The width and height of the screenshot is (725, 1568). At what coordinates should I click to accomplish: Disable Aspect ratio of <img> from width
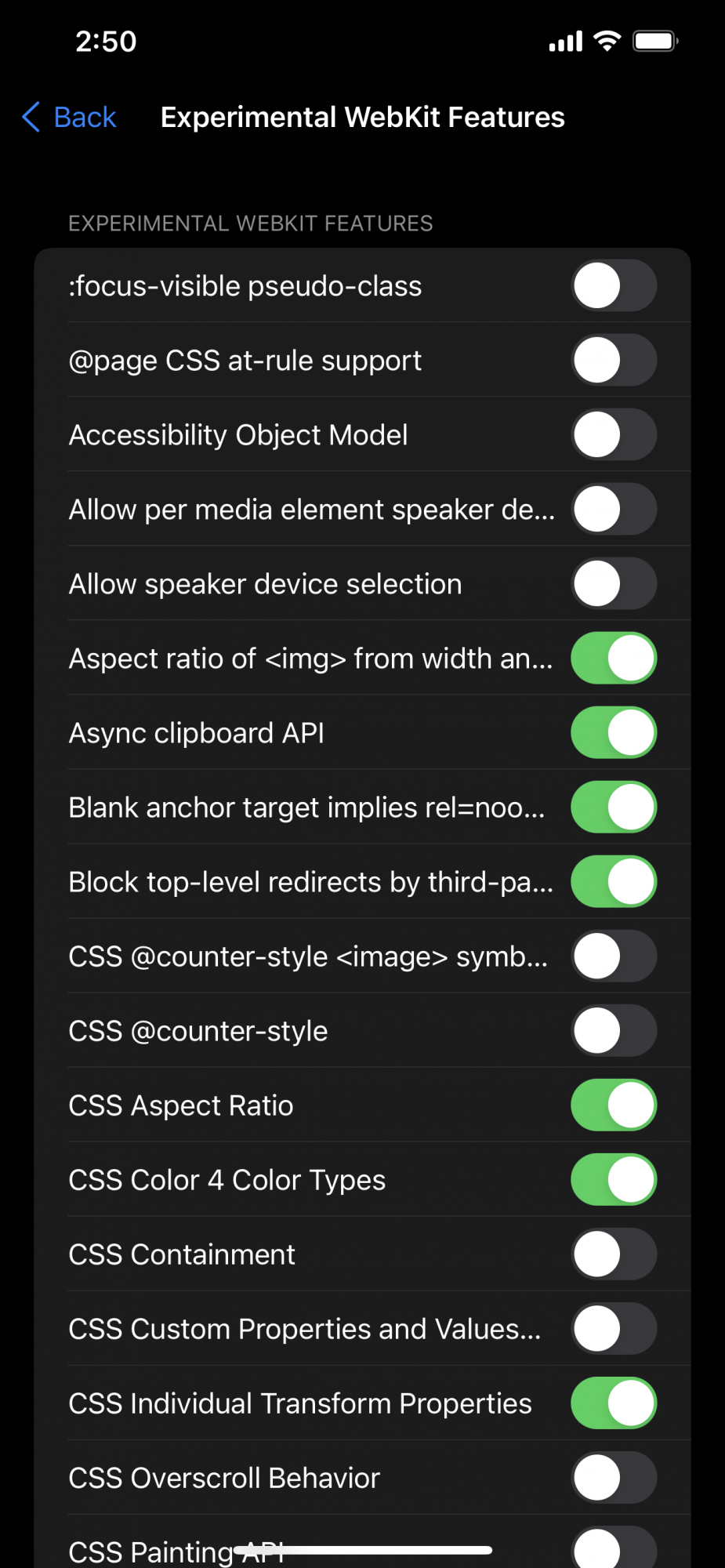tap(613, 659)
